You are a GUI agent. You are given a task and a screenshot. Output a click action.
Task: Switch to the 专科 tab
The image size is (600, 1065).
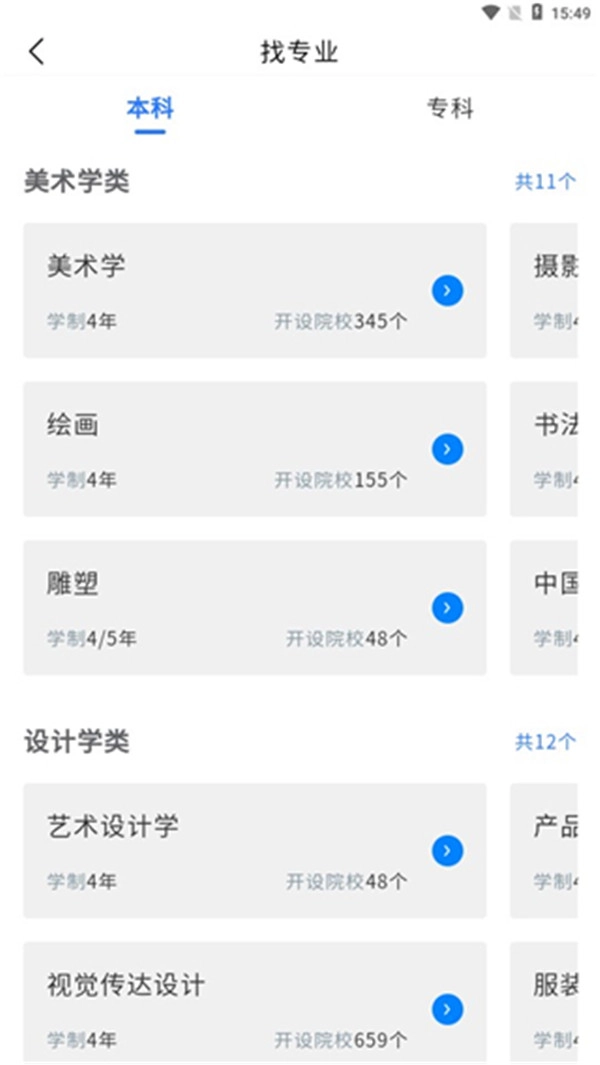coord(449,108)
